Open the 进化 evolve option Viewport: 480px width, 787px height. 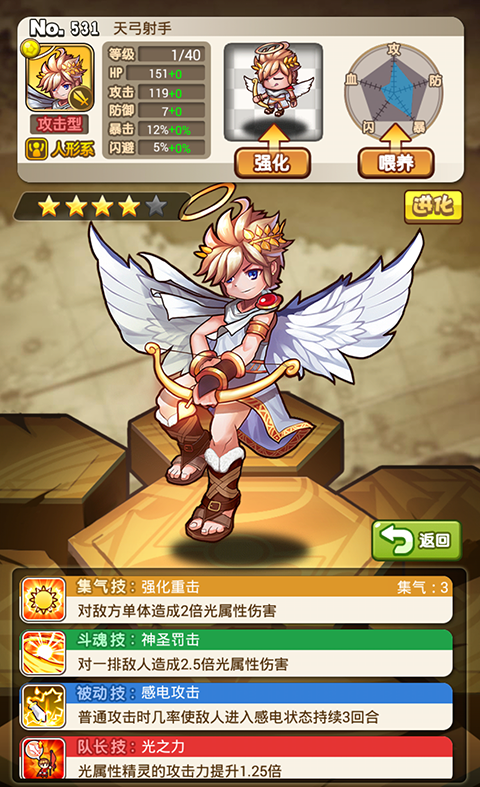433,206
